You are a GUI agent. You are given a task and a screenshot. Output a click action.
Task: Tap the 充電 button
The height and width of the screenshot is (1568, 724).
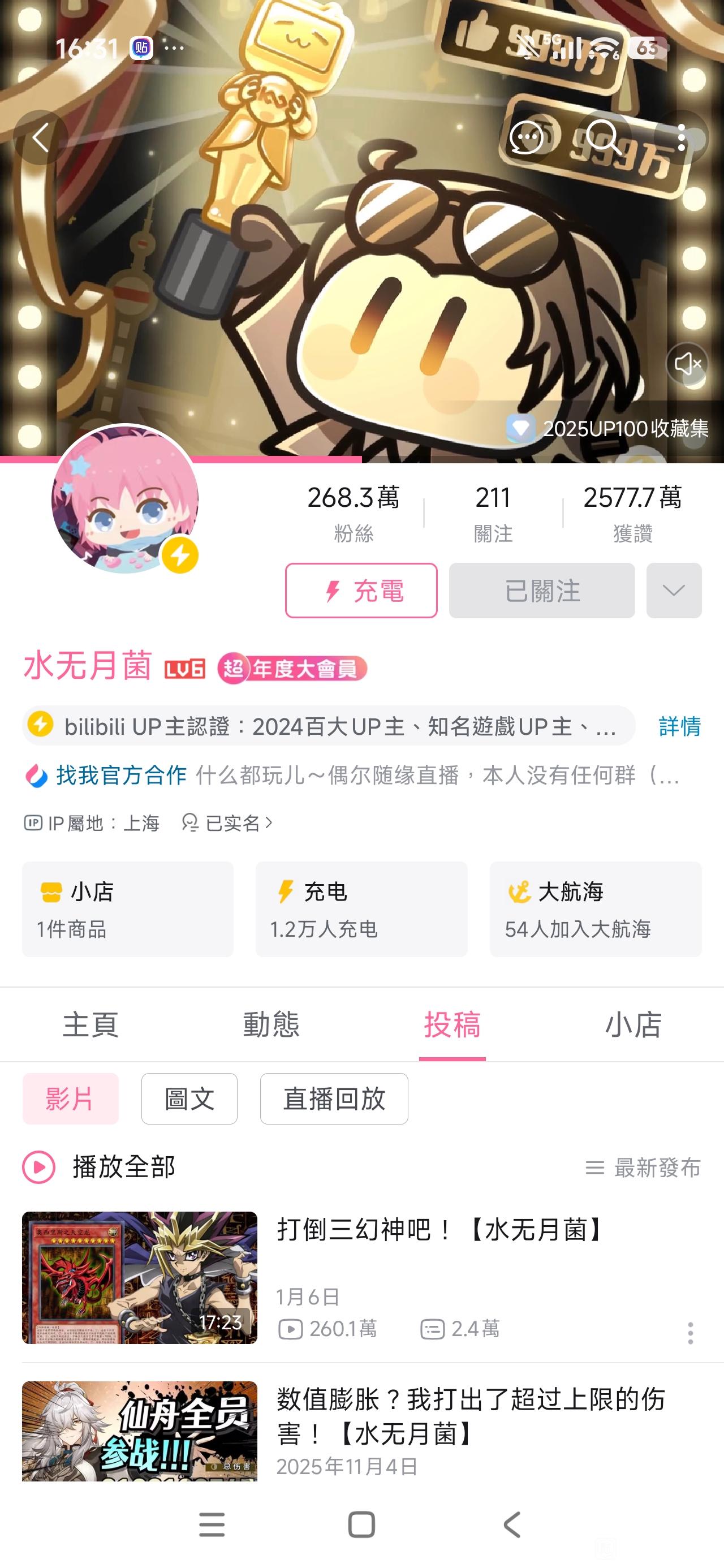pos(361,591)
